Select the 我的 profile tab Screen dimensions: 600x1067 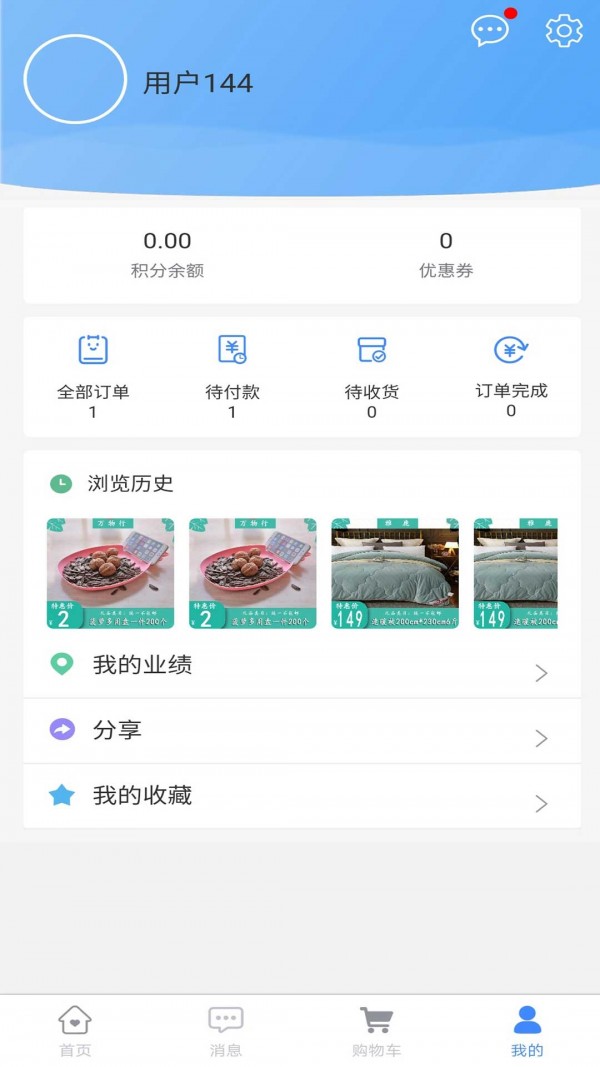pyautogui.click(x=527, y=1032)
